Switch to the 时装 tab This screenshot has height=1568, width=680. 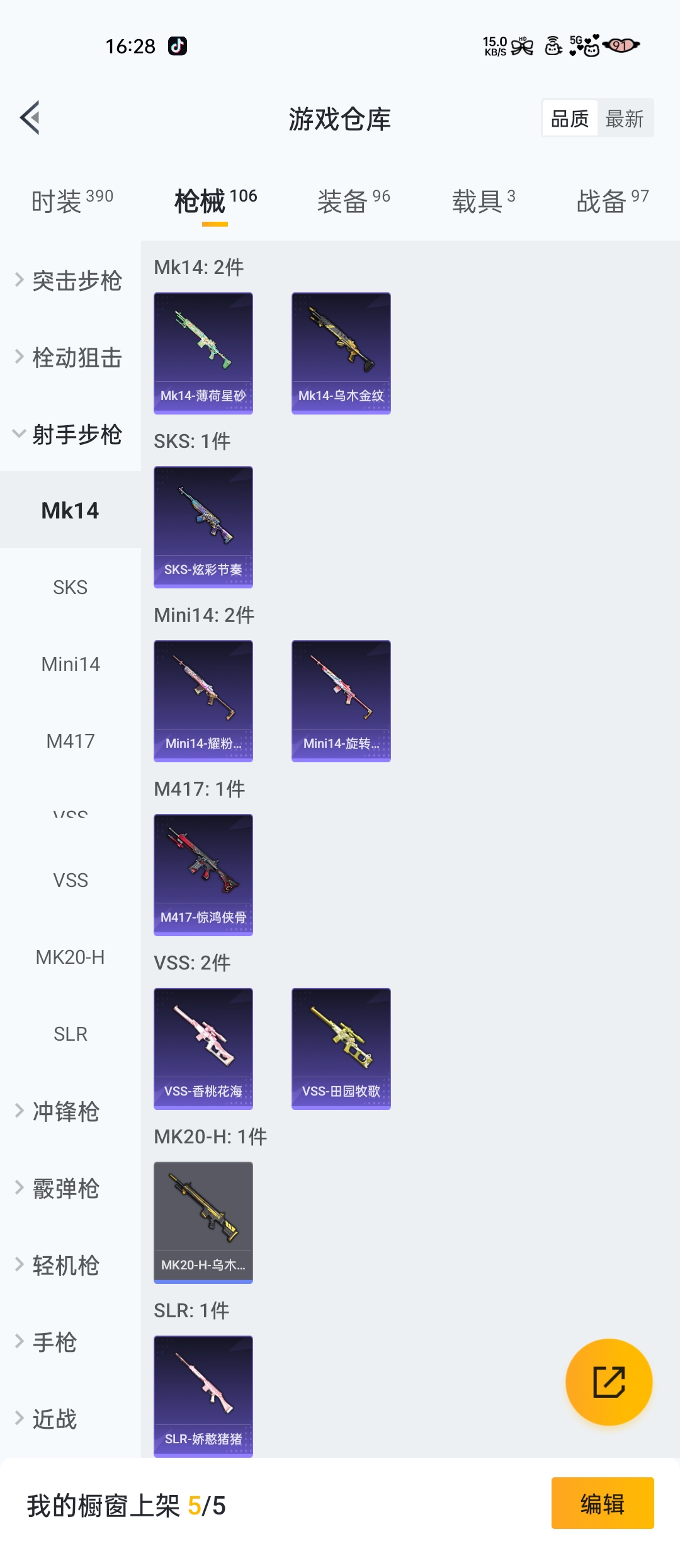72,202
